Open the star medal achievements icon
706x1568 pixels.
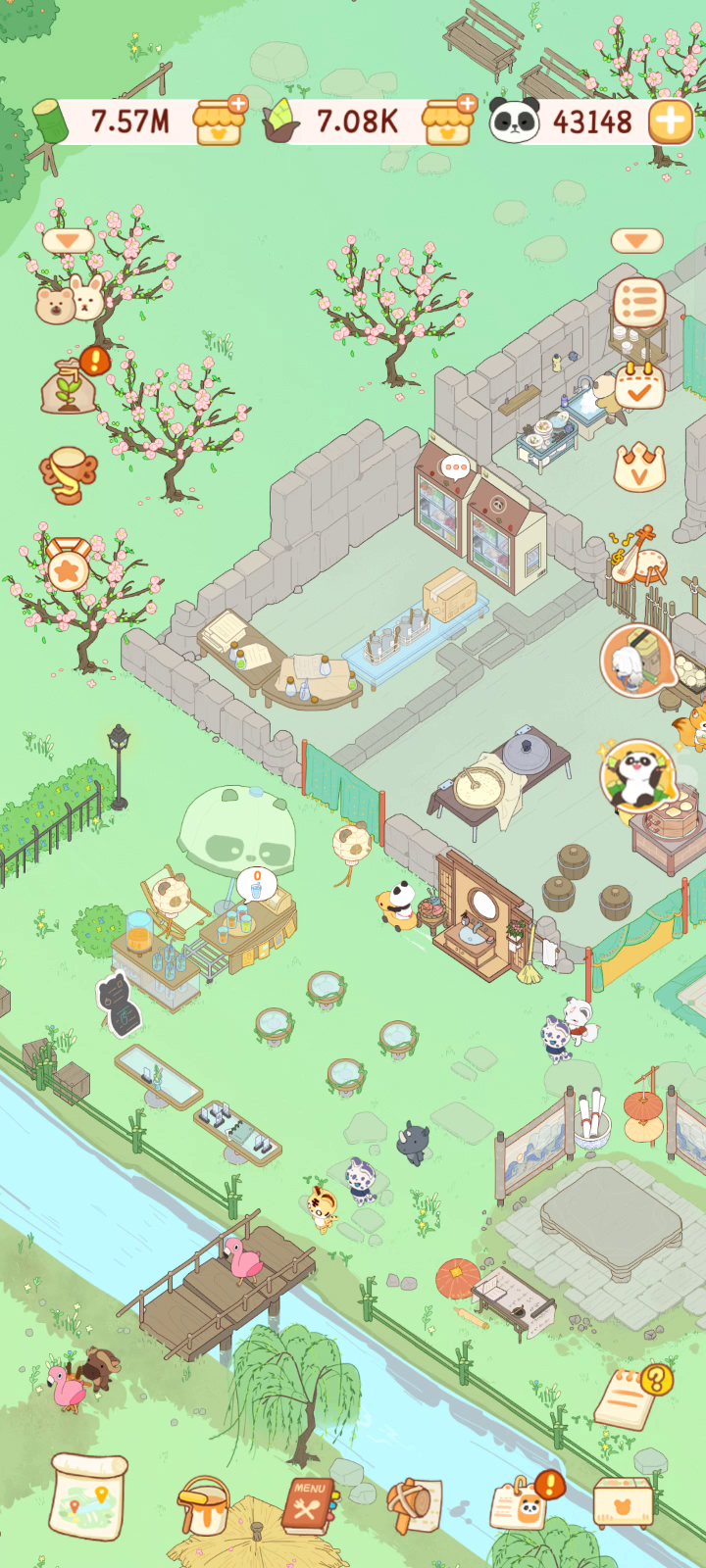click(68, 563)
